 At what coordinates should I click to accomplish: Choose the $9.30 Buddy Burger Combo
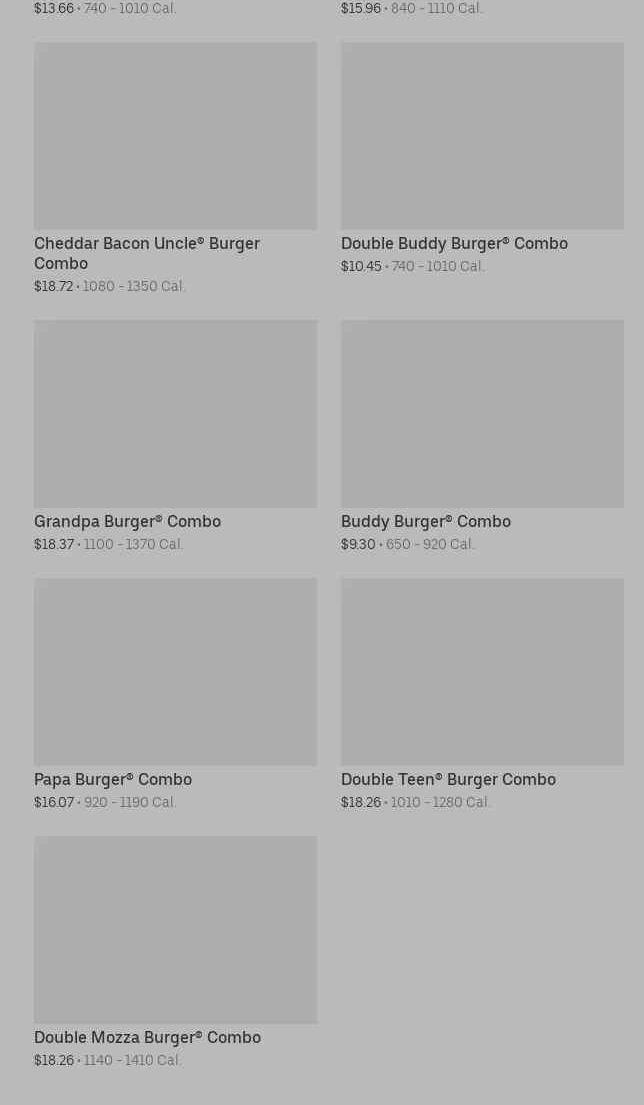click(482, 436)
